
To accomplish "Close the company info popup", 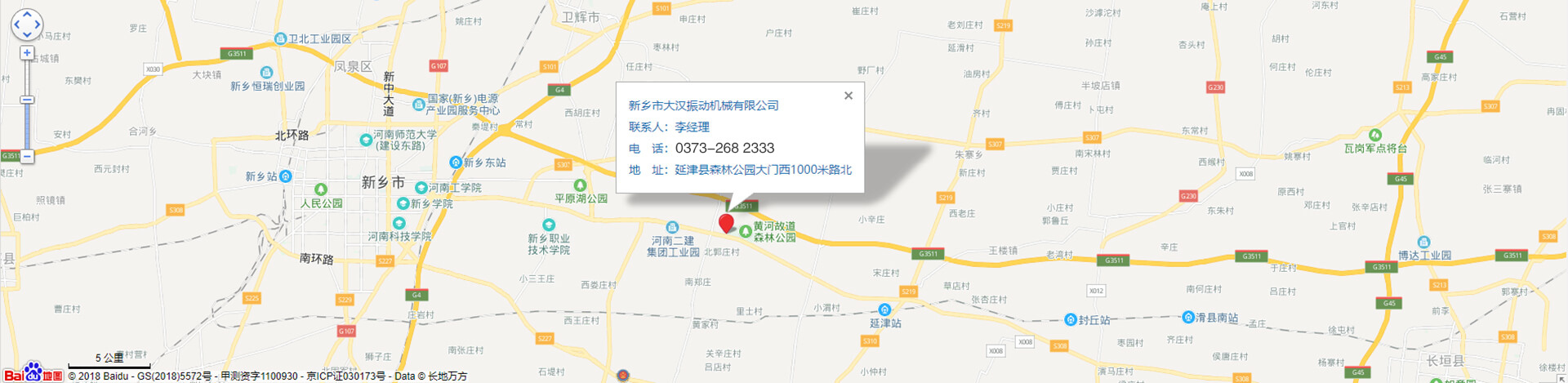I will coord(849,96).
